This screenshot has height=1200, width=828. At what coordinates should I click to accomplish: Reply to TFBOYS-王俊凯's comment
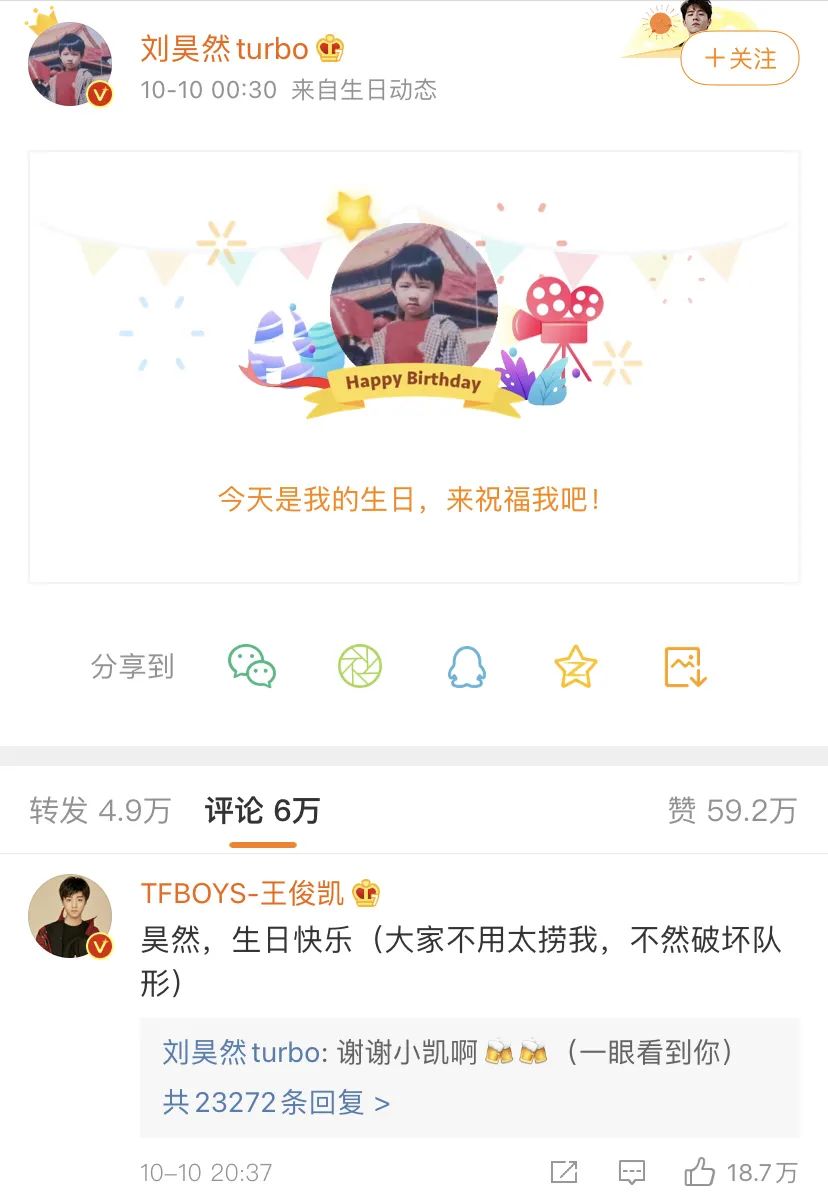[x=631, y=1172]
